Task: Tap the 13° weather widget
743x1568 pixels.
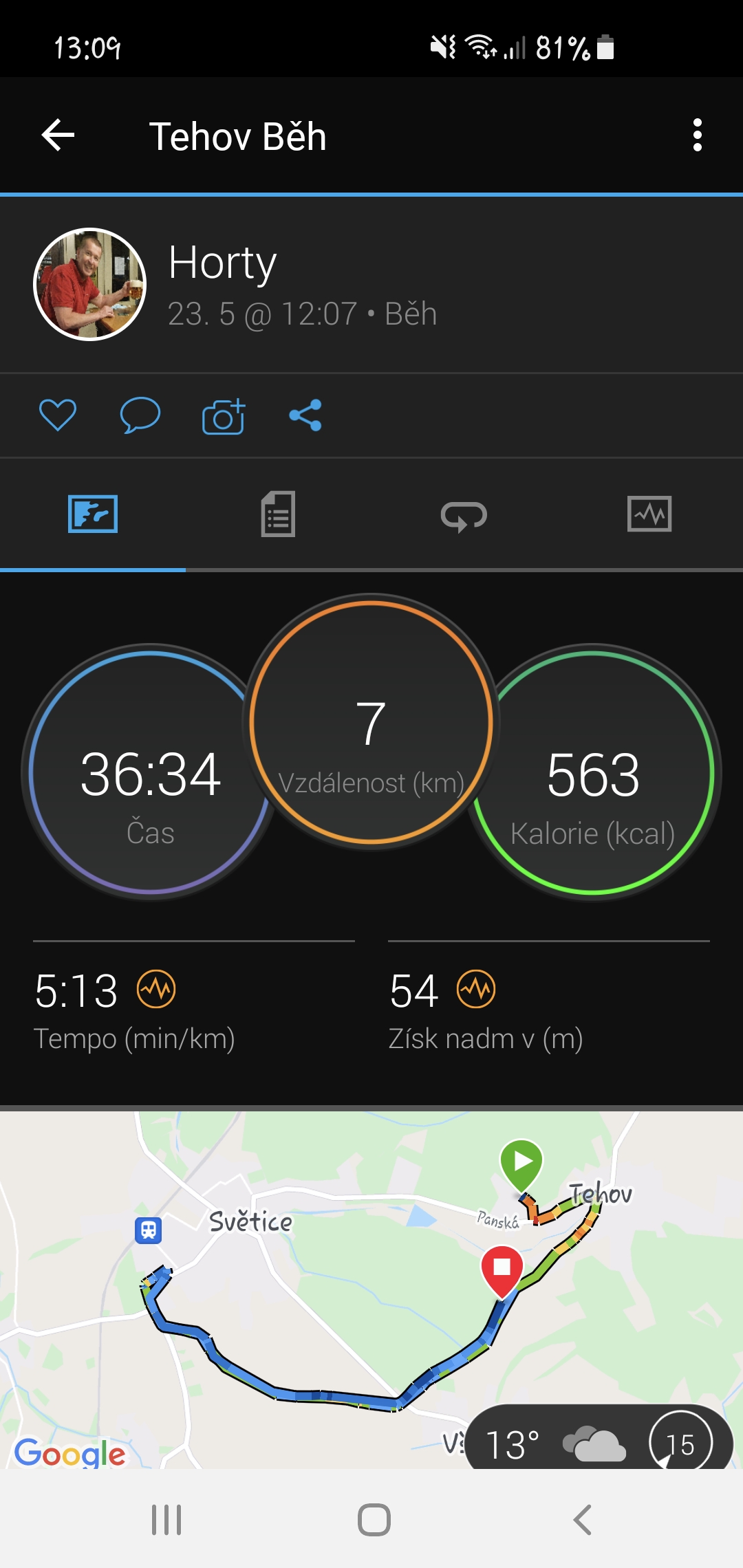Action: tap(599, 1441)
